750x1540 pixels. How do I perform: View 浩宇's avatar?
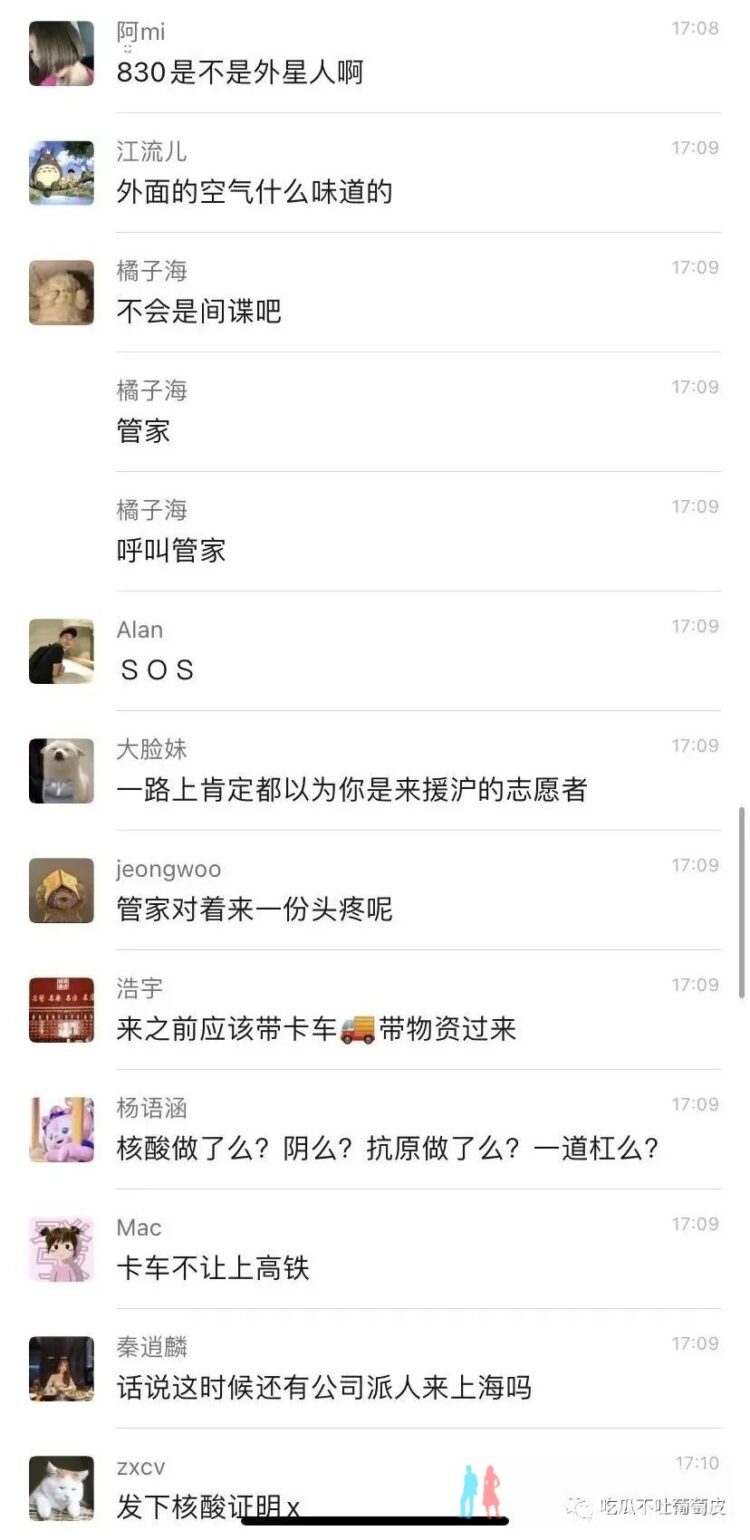pos(61,1010)
